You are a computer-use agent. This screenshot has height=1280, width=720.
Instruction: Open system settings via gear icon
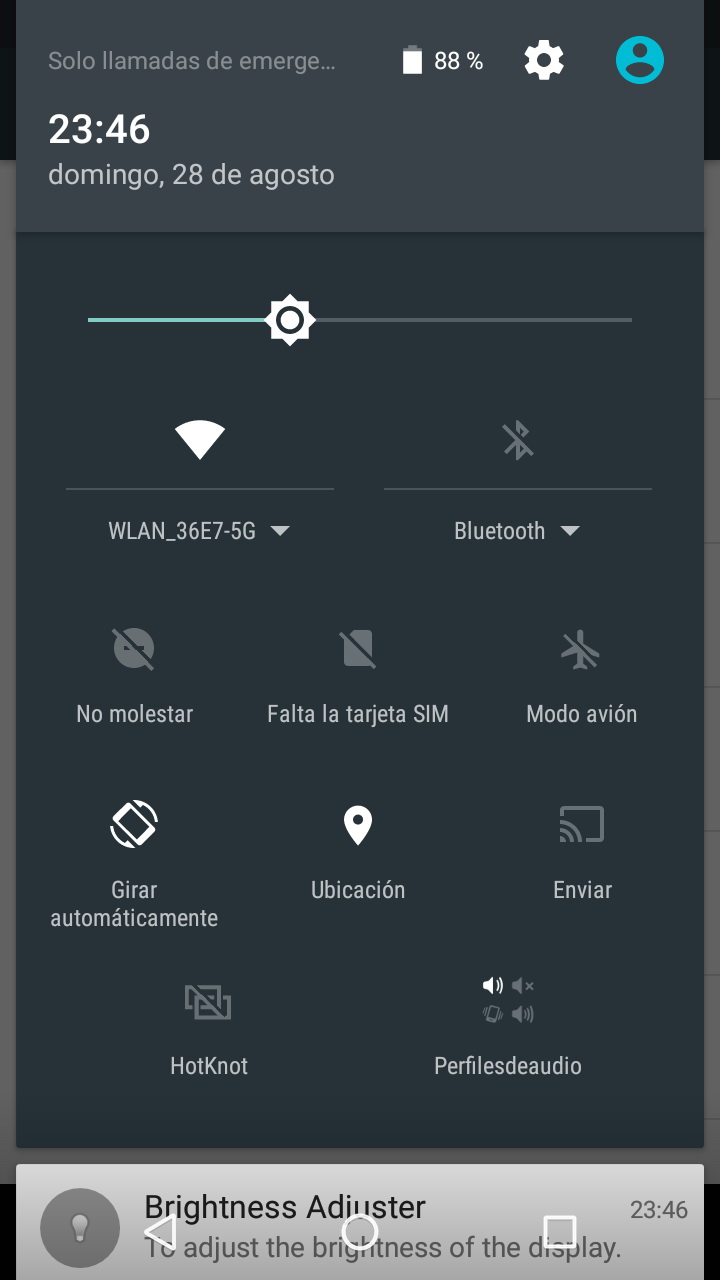point(544,61)
